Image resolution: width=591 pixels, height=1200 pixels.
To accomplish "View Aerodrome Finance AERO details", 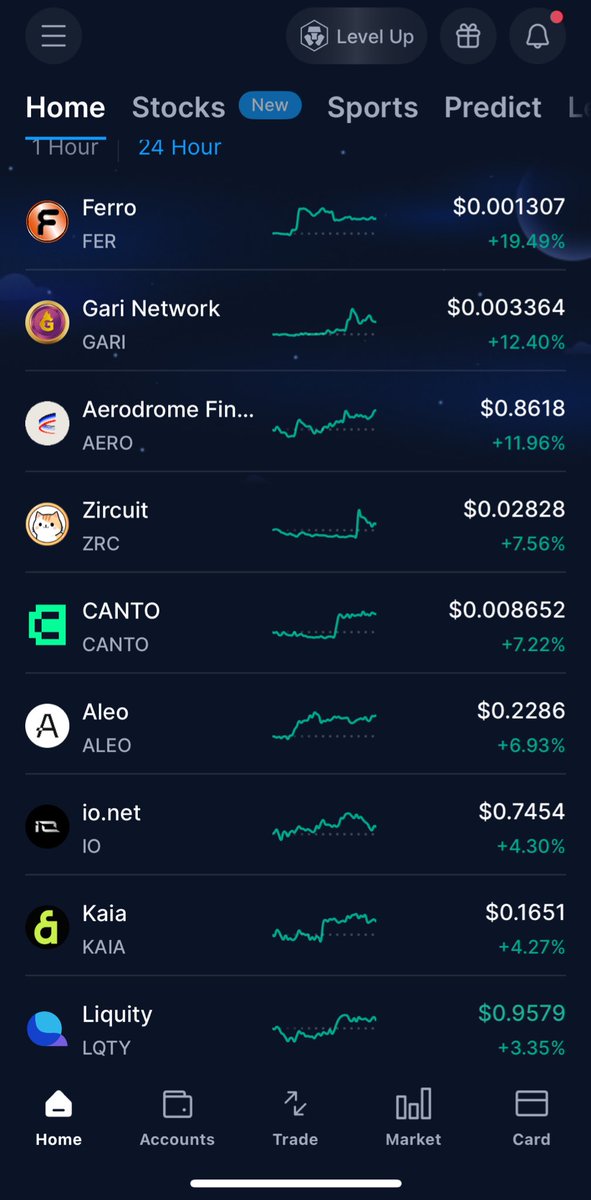I will click(295, 423).
